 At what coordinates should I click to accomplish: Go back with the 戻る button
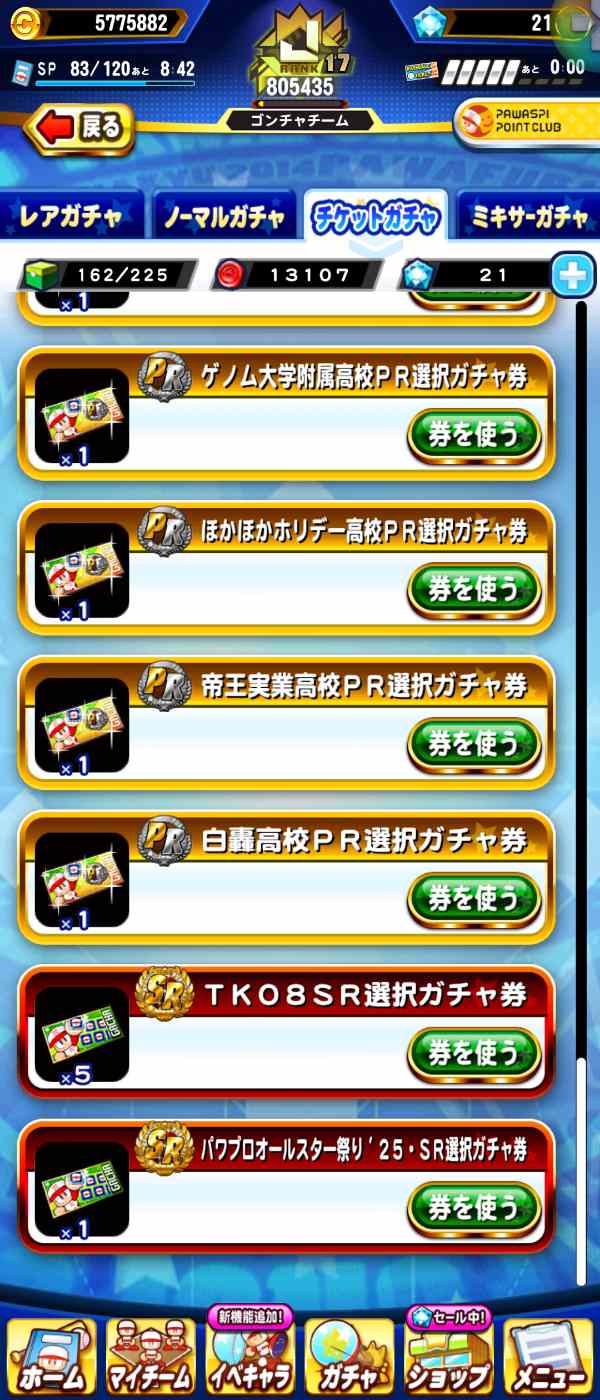point(78,128)
